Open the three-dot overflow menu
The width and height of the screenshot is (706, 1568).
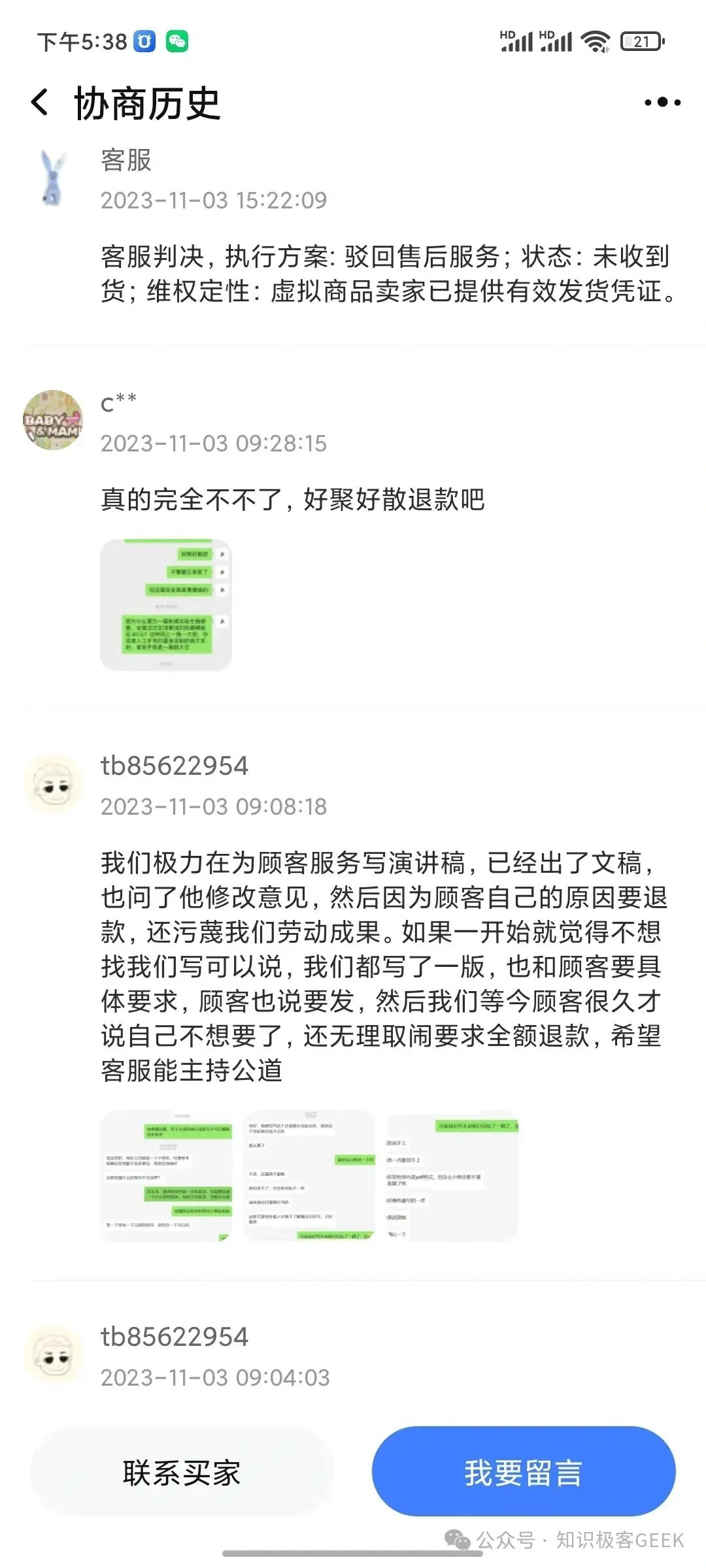click(662, 103)
